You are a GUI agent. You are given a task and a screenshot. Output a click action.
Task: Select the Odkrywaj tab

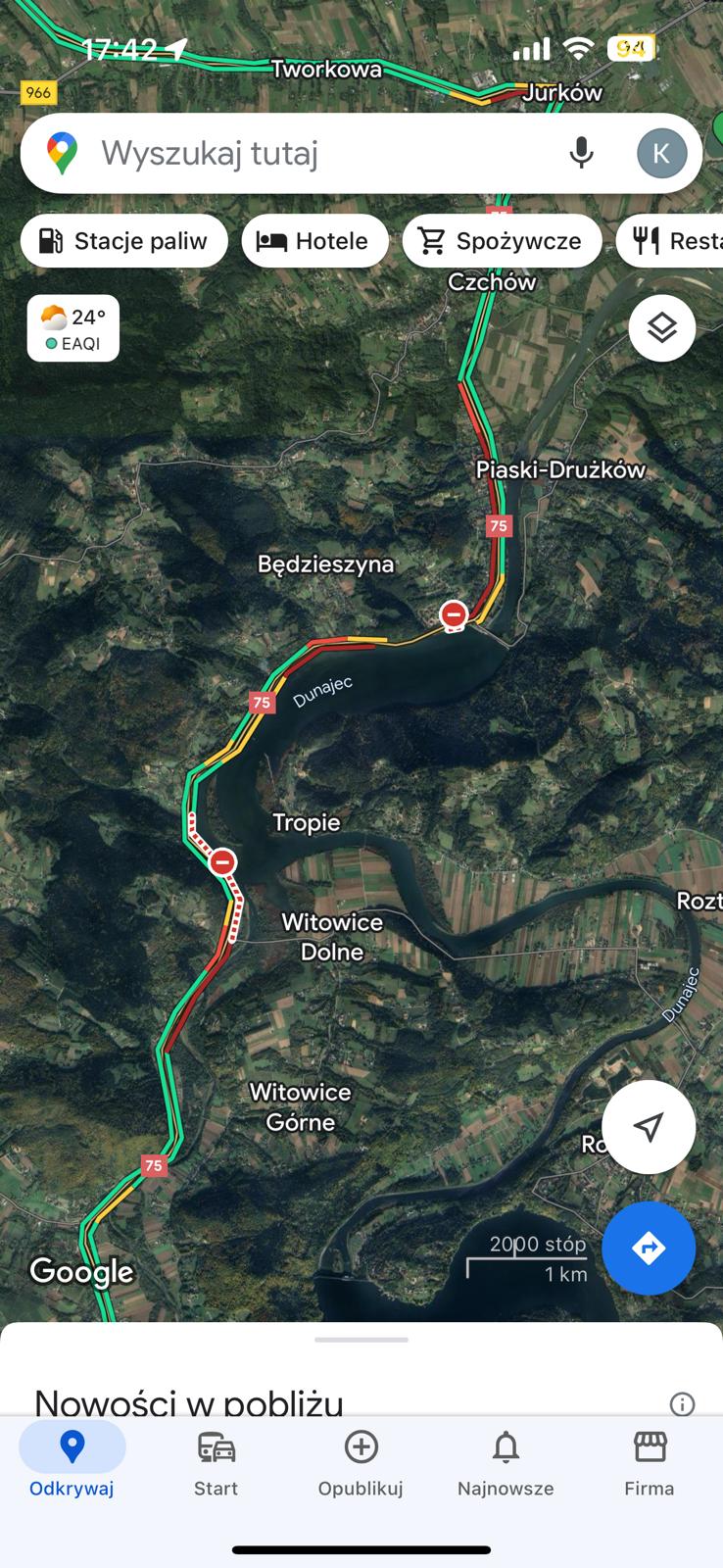coord(72,1462)
